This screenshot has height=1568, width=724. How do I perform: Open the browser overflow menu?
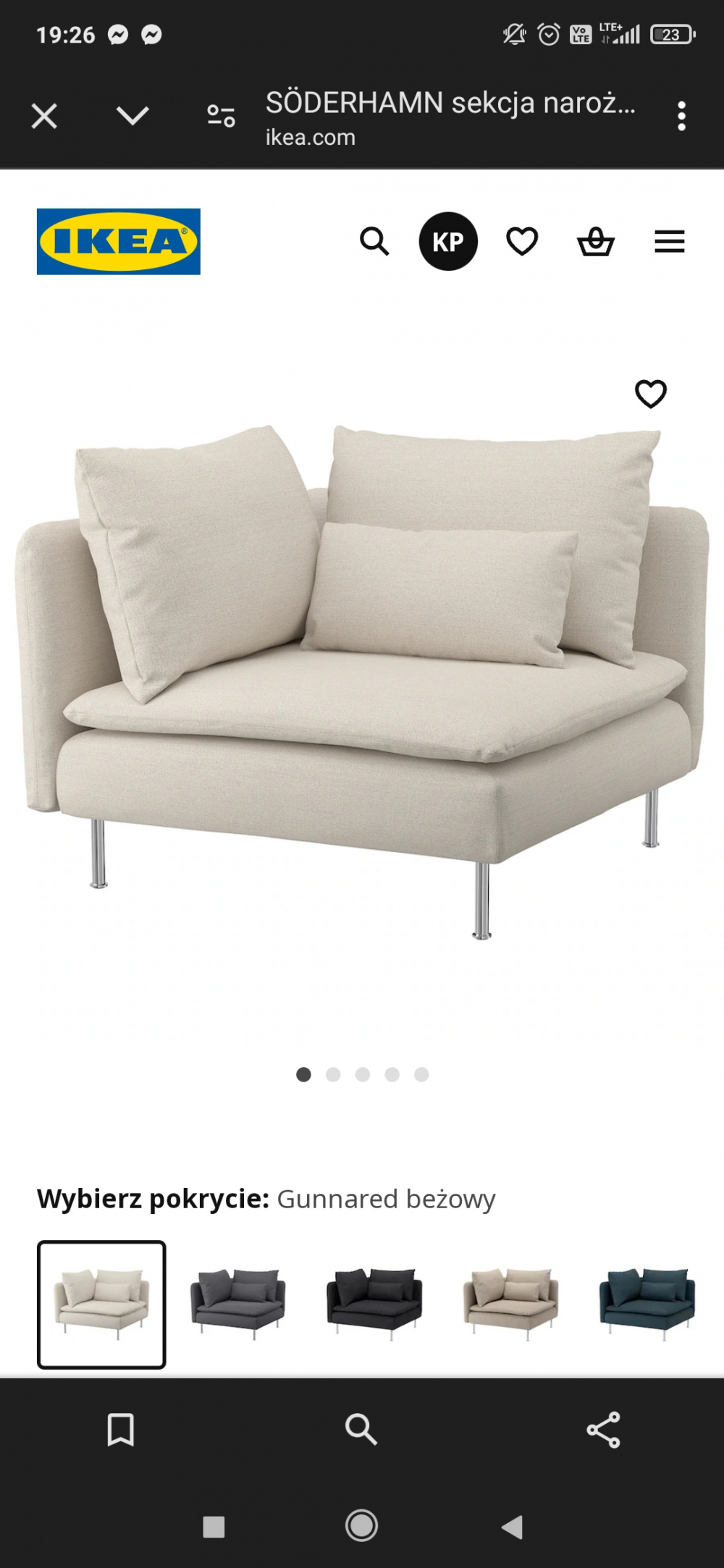(x=681, y=116)
